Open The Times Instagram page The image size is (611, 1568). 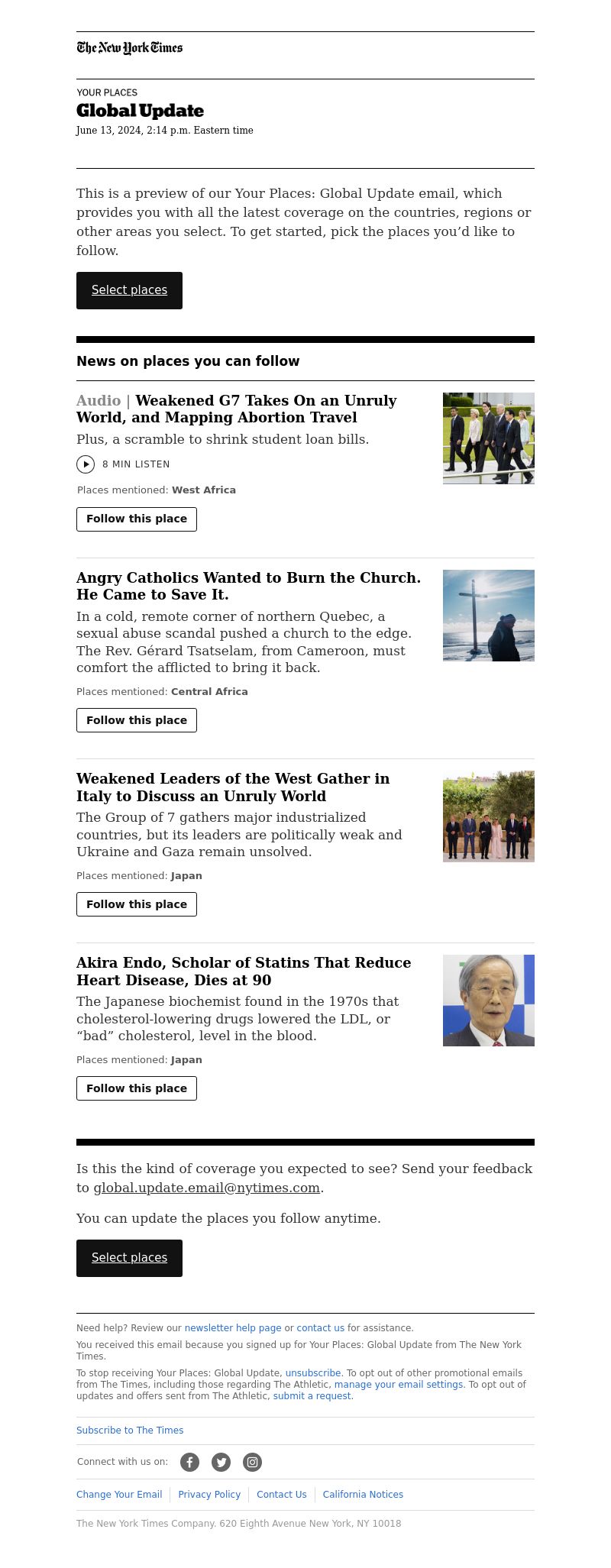[x=252, y=1462]
